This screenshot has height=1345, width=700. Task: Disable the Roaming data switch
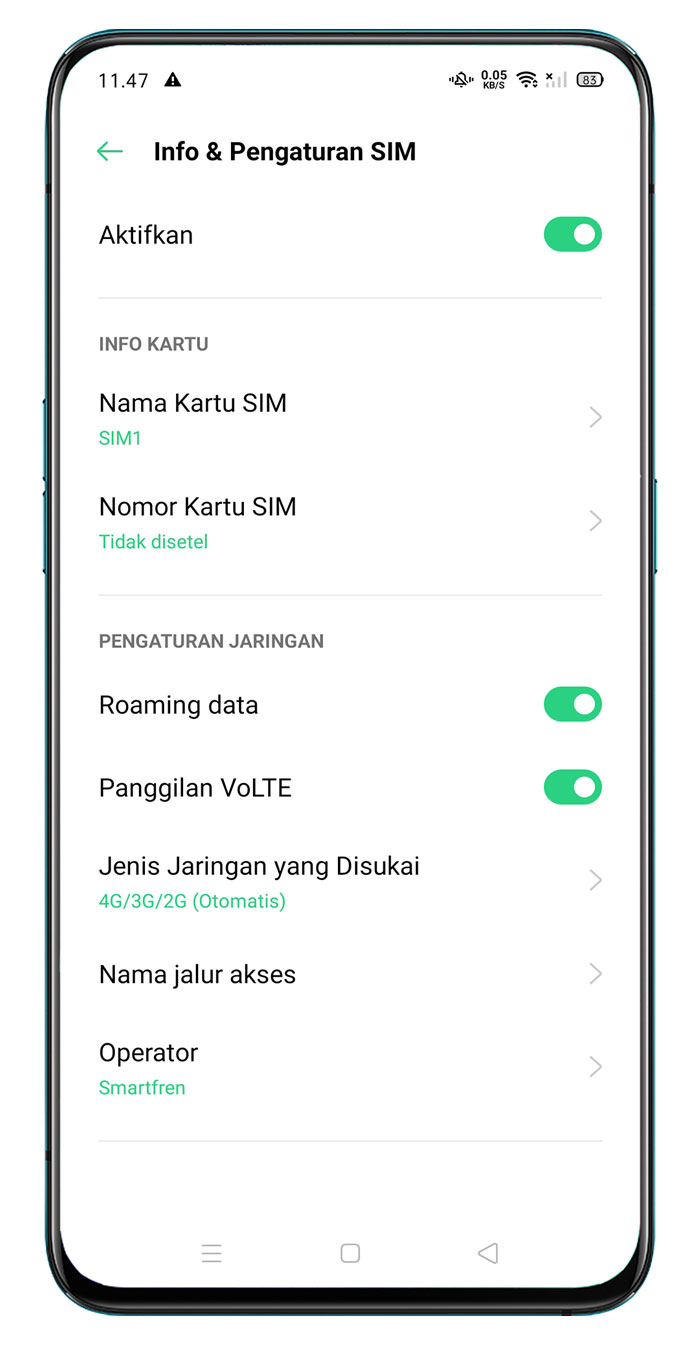tap(572, 704)
